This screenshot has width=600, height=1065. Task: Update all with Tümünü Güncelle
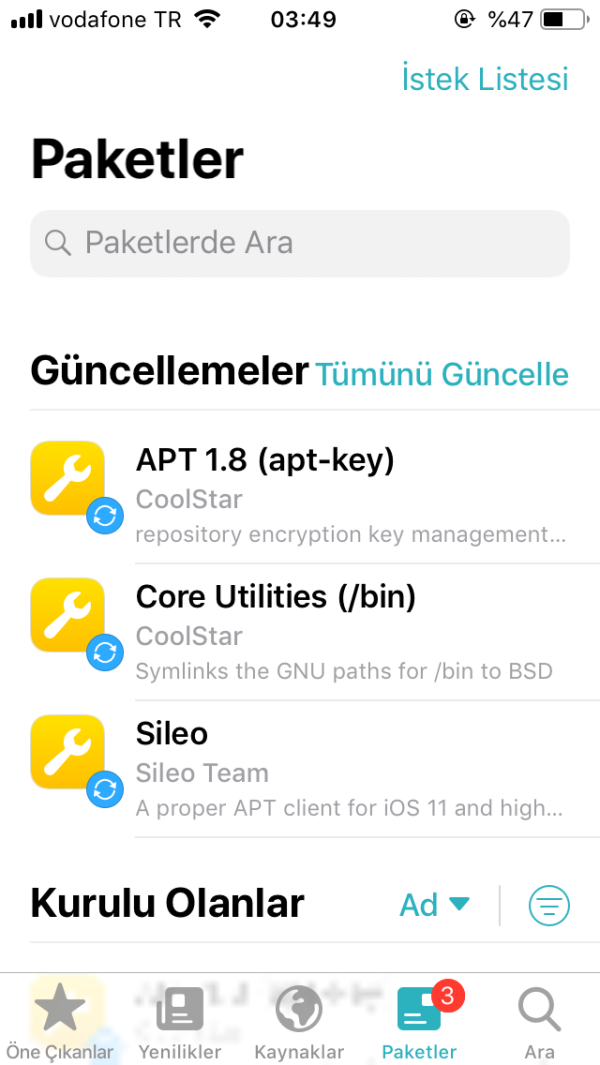coord(442,374)
